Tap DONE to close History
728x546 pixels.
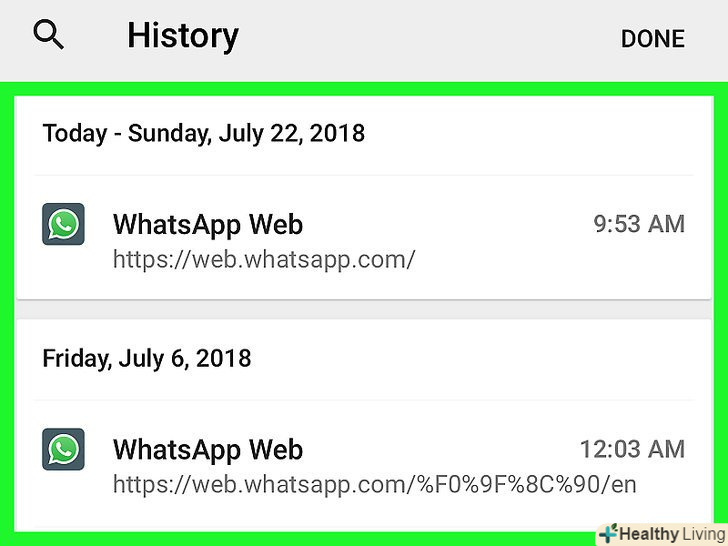tap(652, 39)
